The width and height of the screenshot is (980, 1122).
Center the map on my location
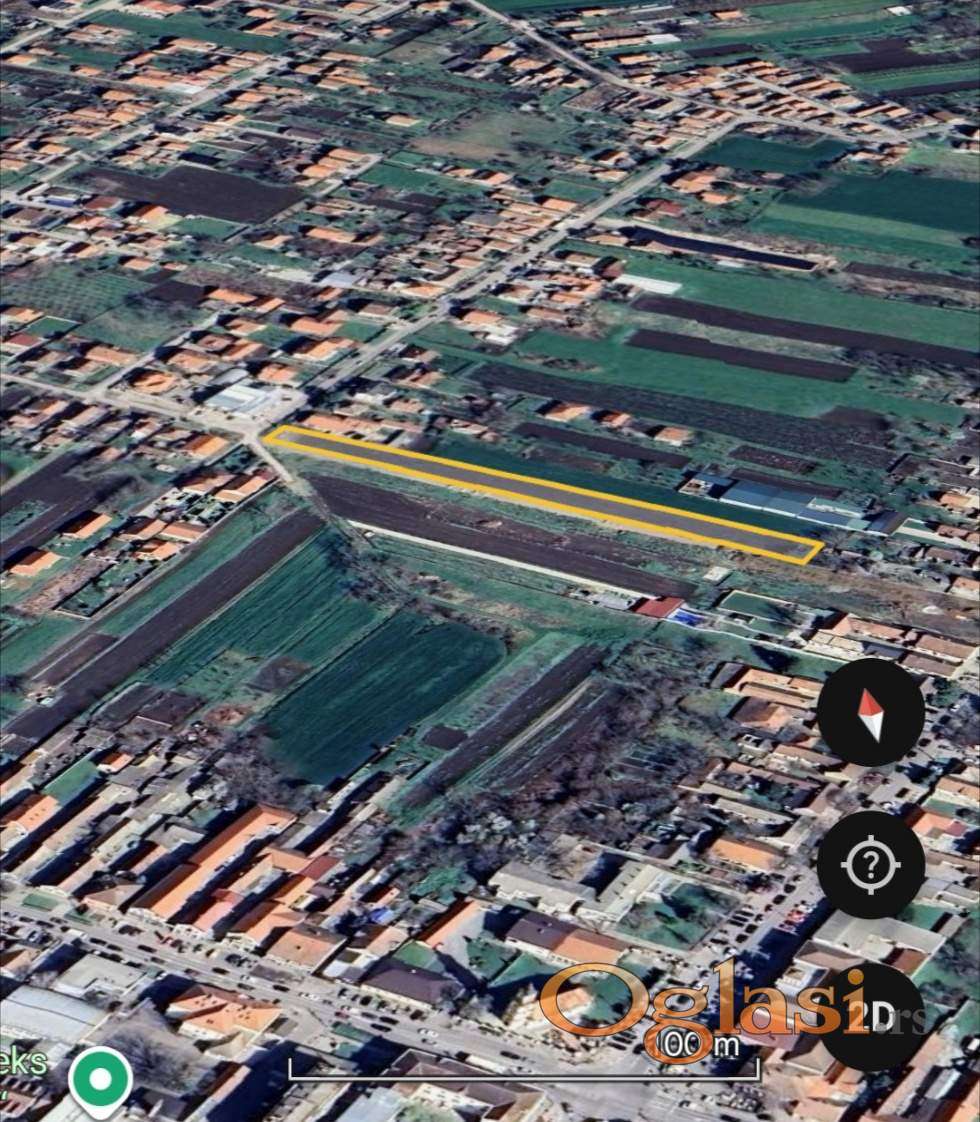pyautogui.click(x=870, y=865)
